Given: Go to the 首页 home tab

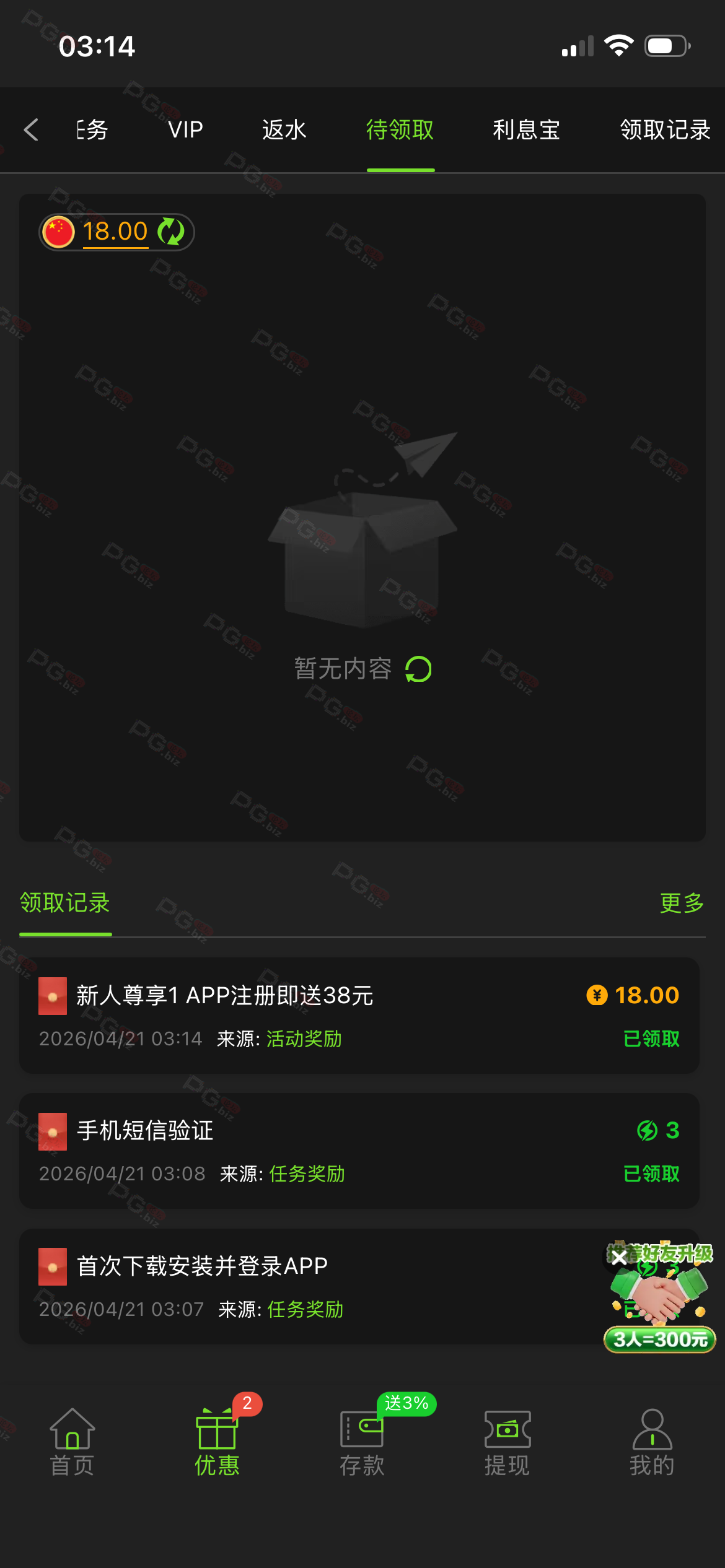Looking at the screenshot, I should tap(72, 1442).
